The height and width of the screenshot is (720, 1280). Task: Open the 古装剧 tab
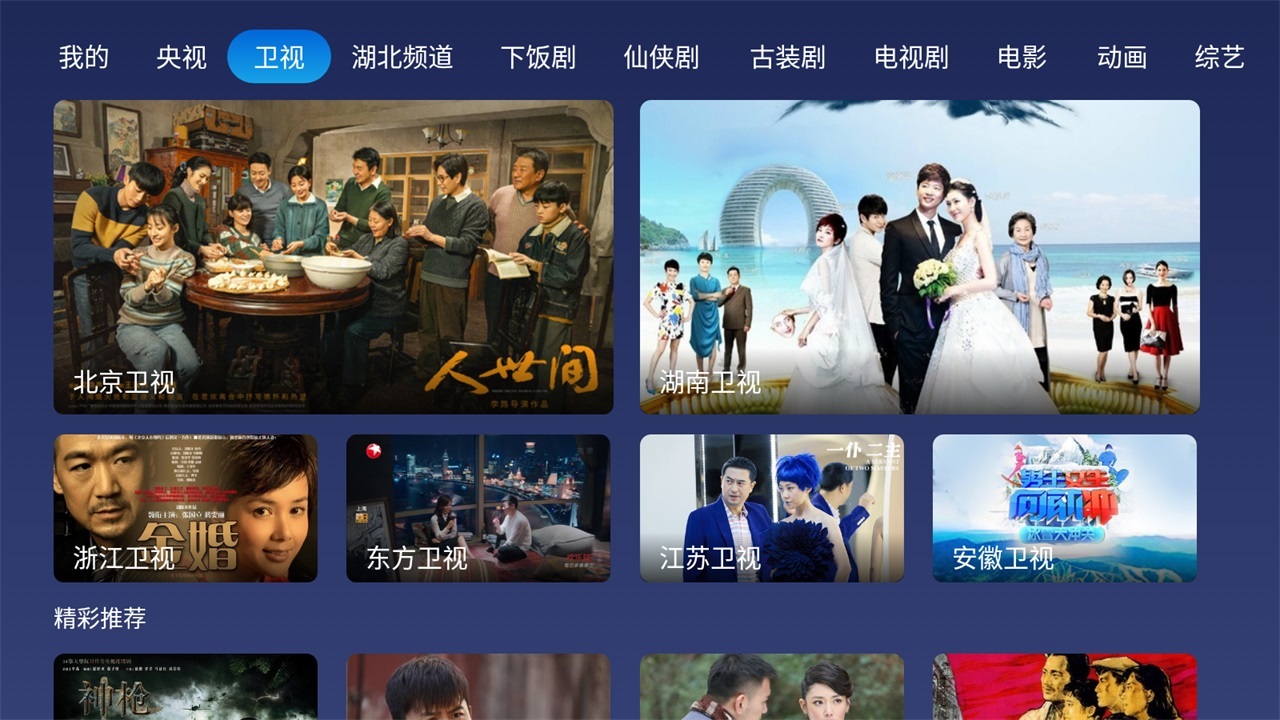pos(788,57)
